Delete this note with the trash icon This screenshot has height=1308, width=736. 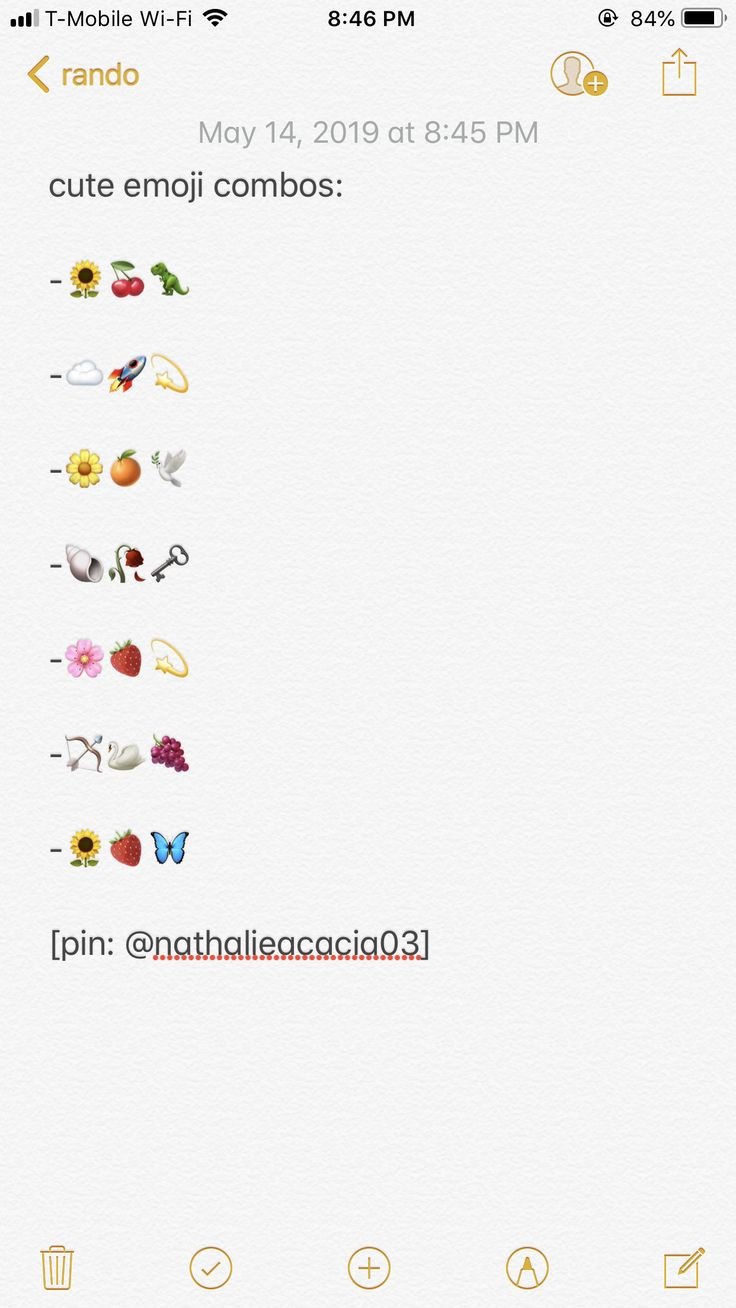[57, 1268]
